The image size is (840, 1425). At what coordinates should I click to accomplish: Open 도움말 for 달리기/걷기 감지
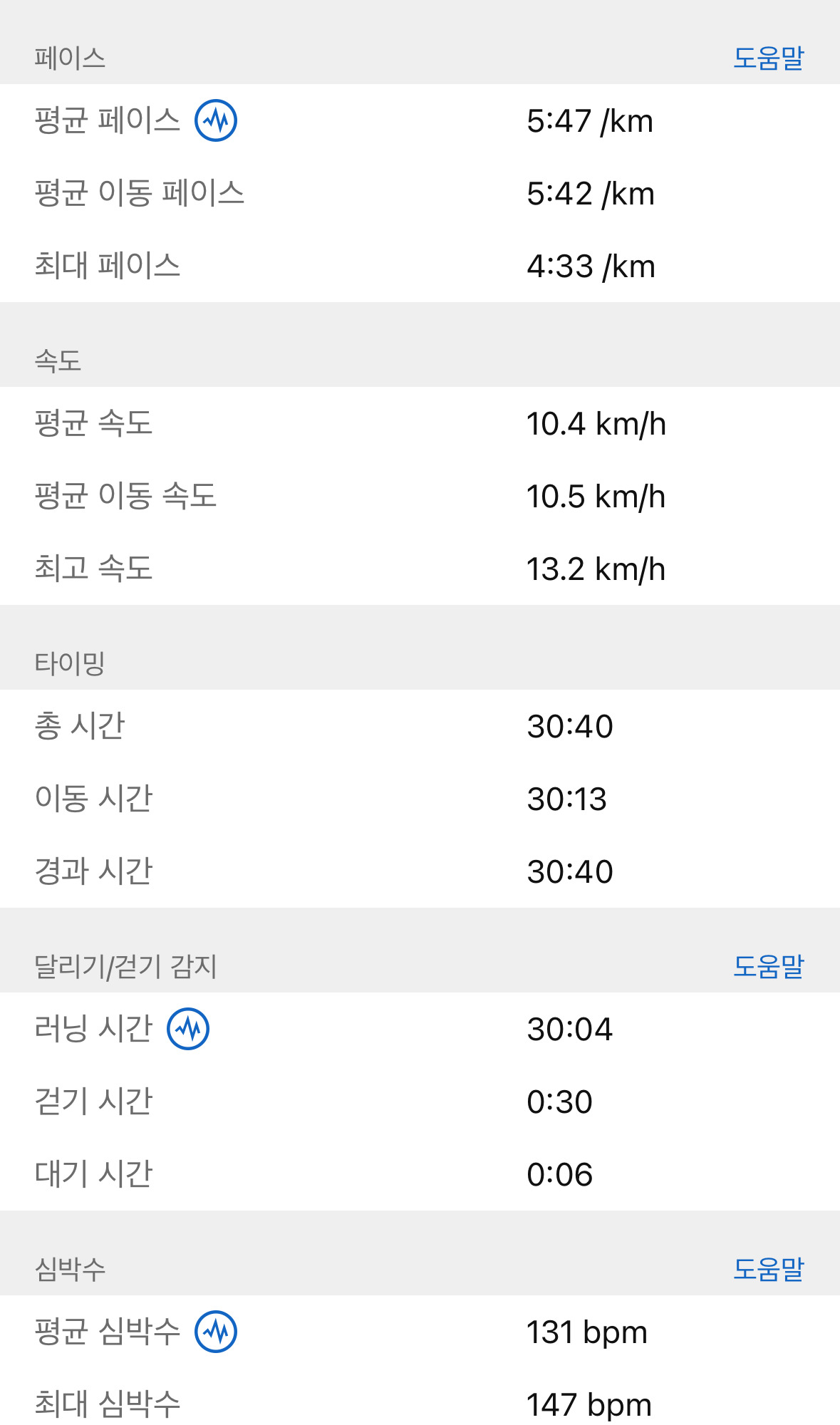(768, 966)
